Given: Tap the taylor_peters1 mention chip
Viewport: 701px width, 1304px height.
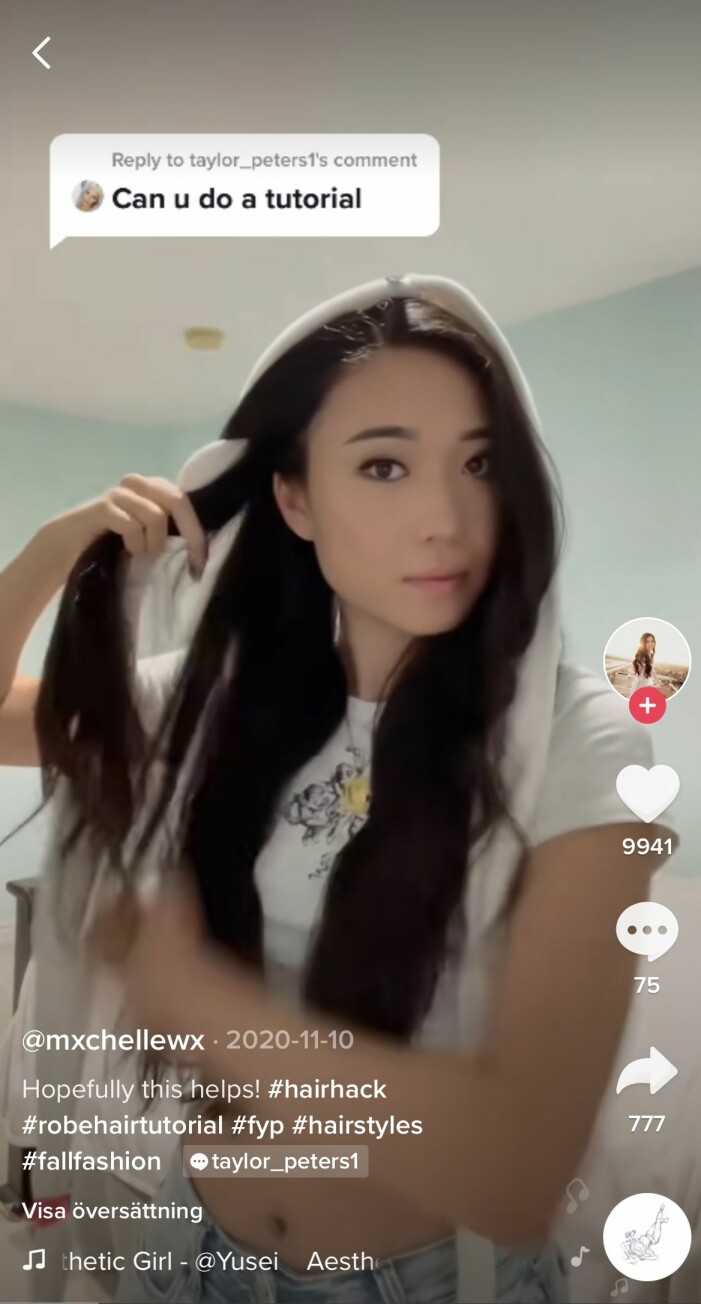Looking at the screenshot, I should [x=275, y=1161].
